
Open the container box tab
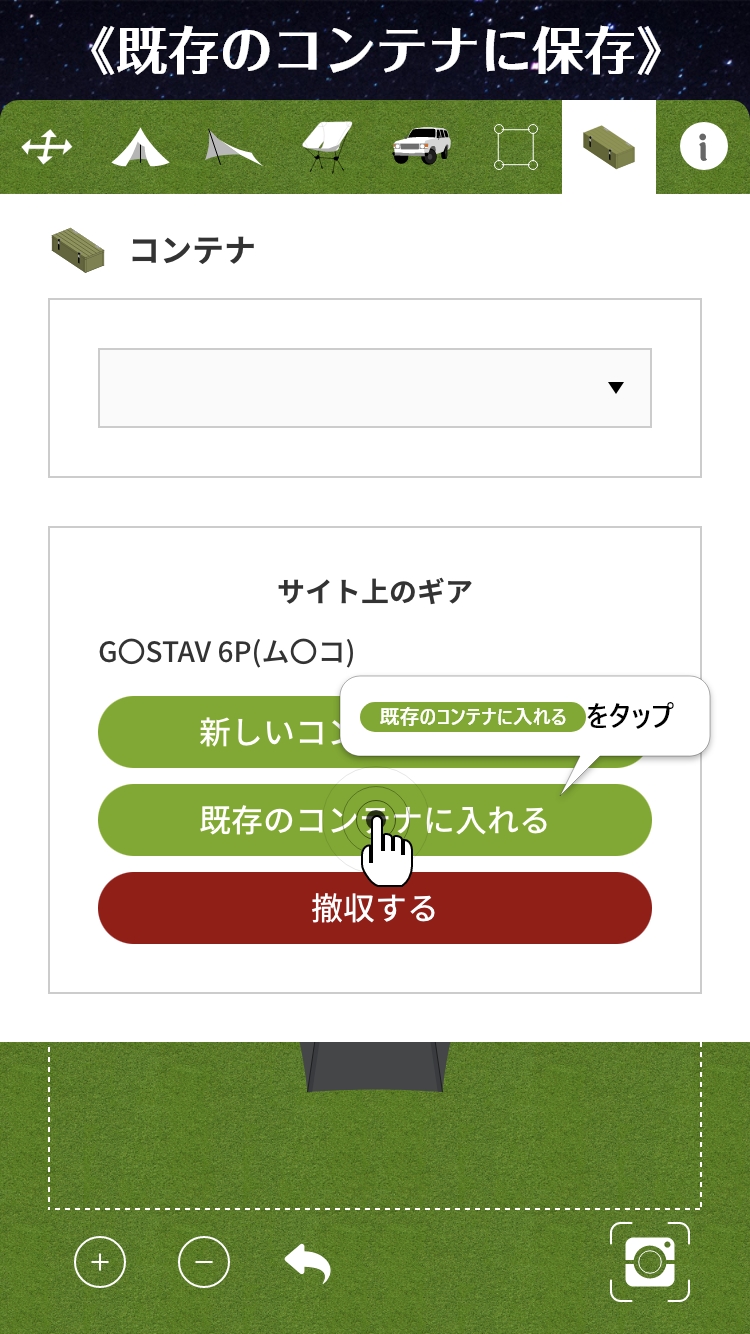tap(609, 147)
